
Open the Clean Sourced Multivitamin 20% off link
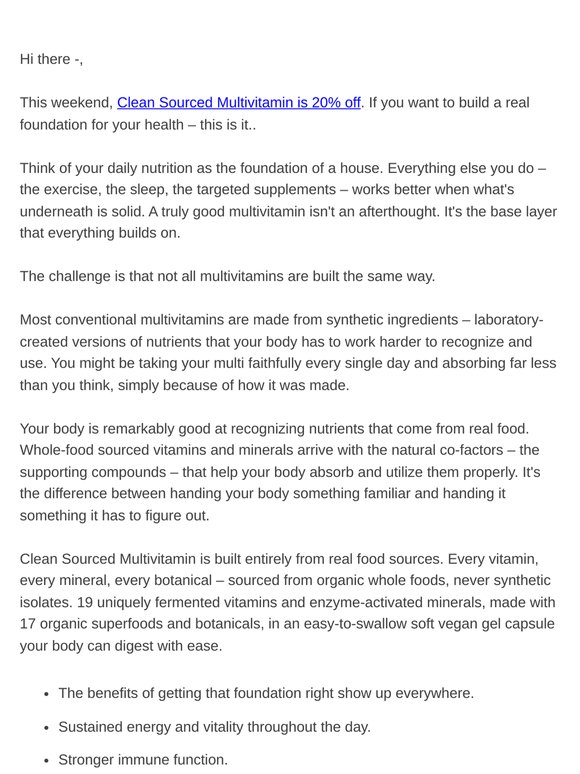[238, 103]
